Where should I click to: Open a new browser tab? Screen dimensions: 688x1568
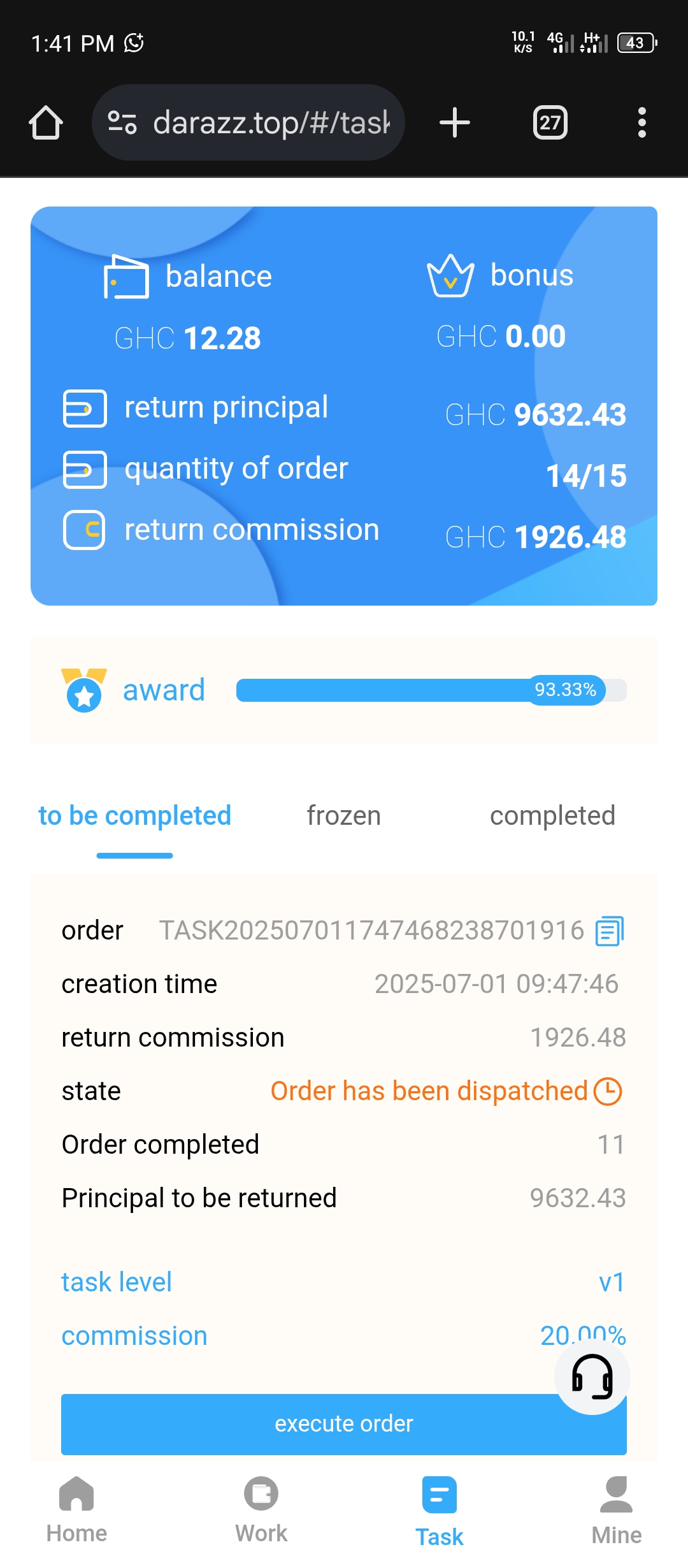pyautogui.click(x=455, y=122)
